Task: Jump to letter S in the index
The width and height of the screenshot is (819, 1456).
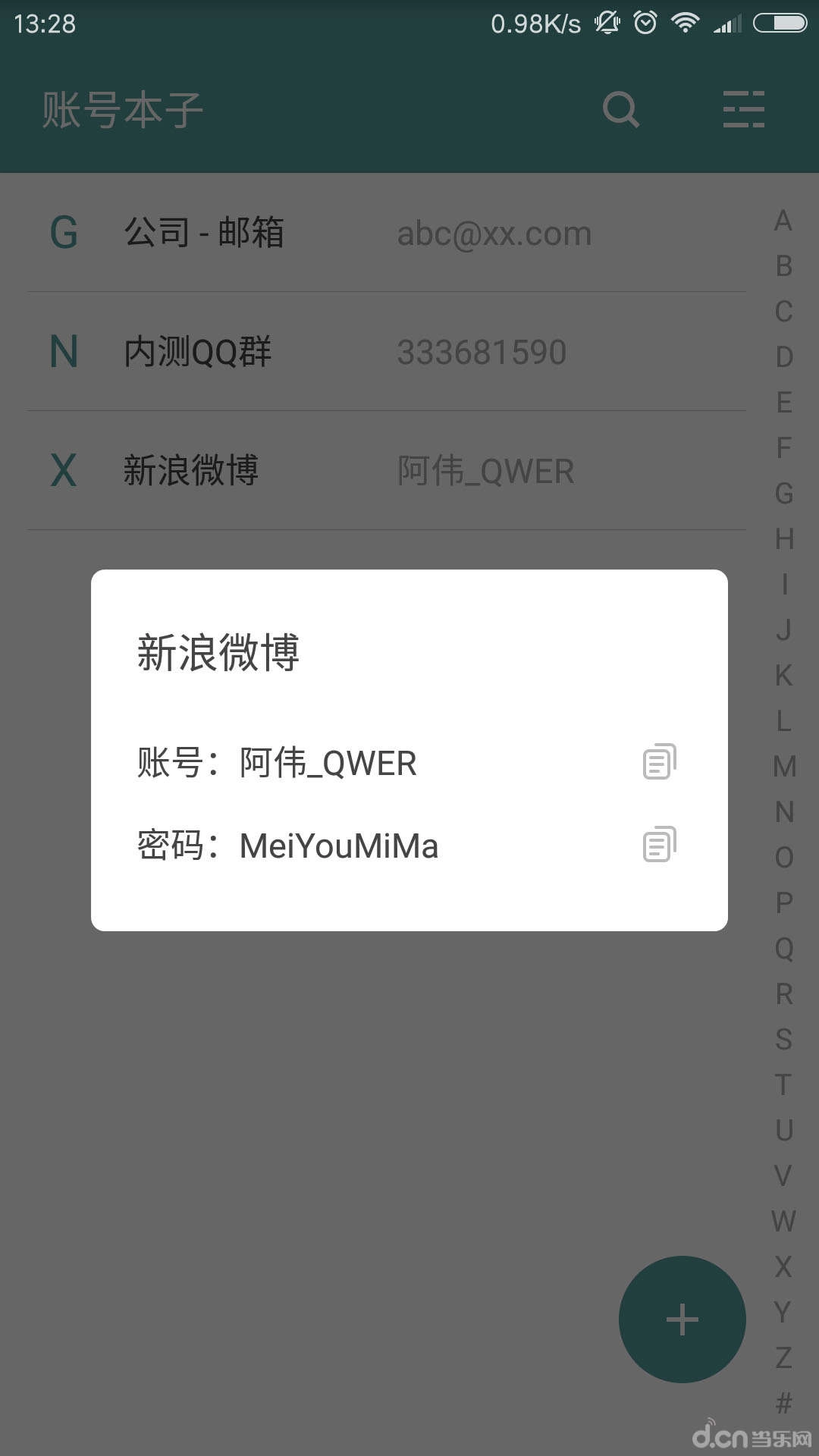Action: [x=784, y=1039]
